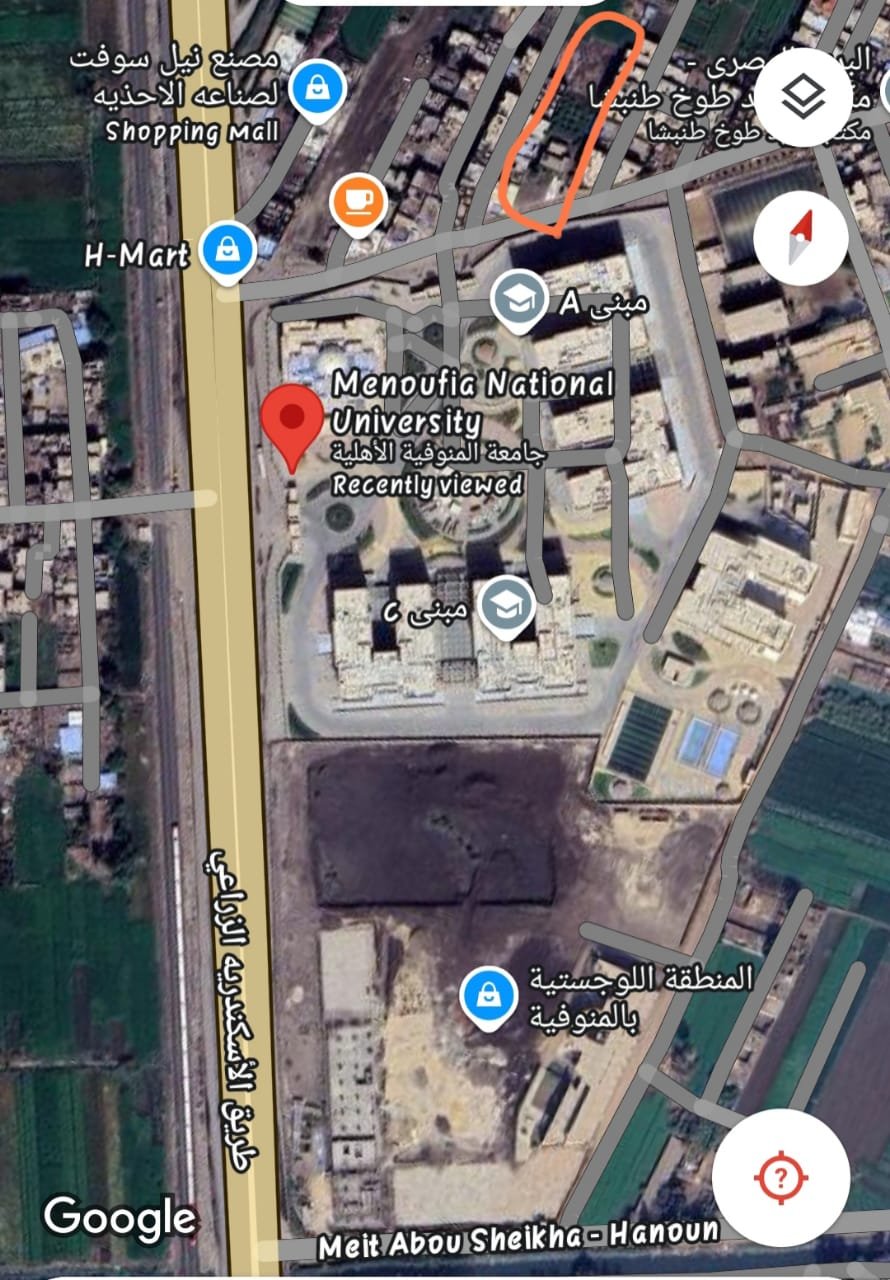Center map on my location
This screenshot has height=1280, width=890.
click(x=782, y=1176)
